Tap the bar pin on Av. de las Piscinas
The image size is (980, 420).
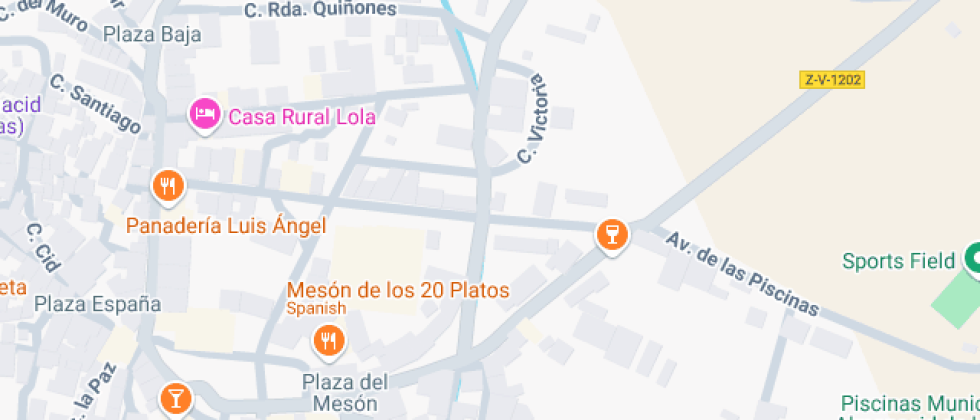click(611, 235)
